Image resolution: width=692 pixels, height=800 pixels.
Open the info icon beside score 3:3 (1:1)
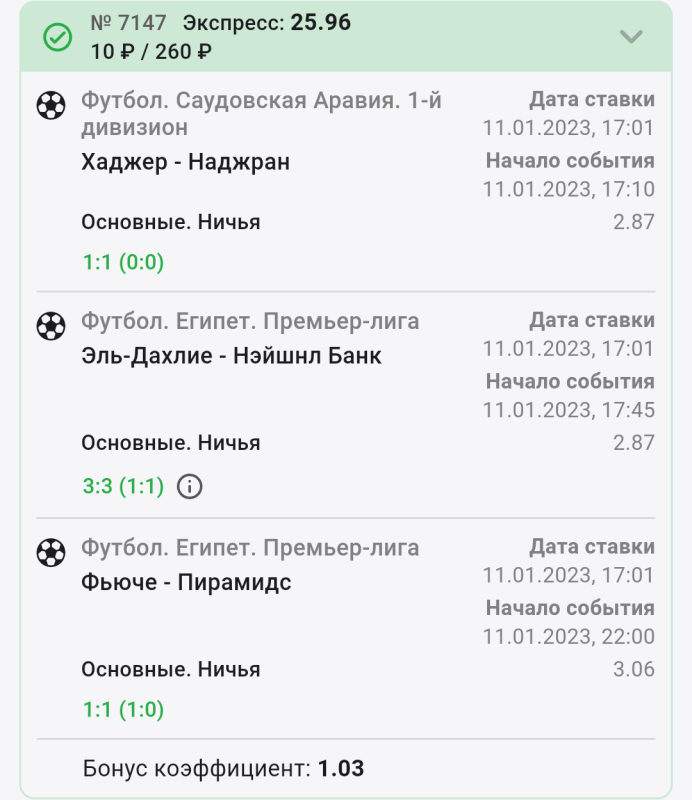(189, 487)
